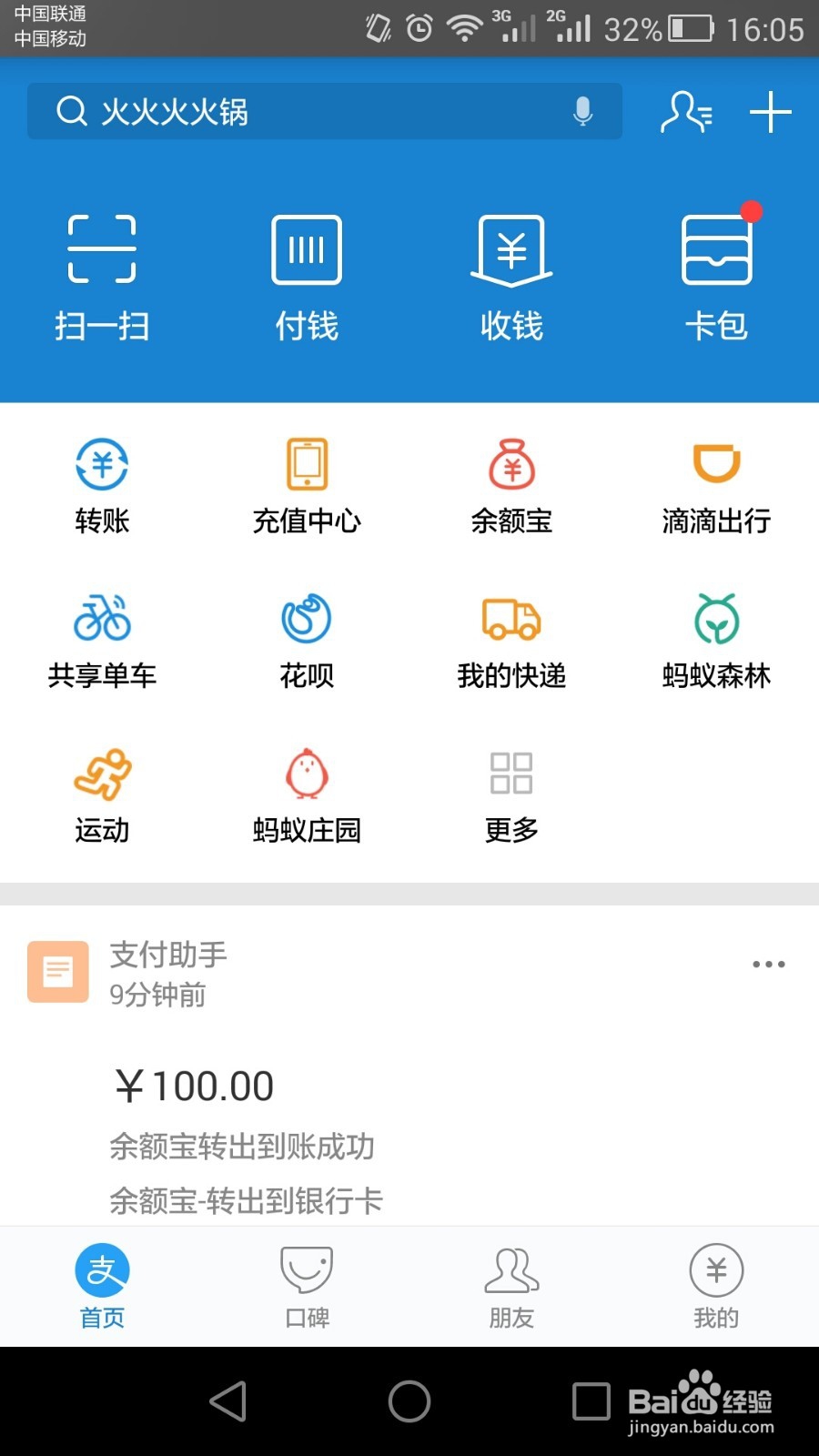This screenshot has width=819, height=1456.
Task: Open the plus menu
Action: (x=771, y=112)
